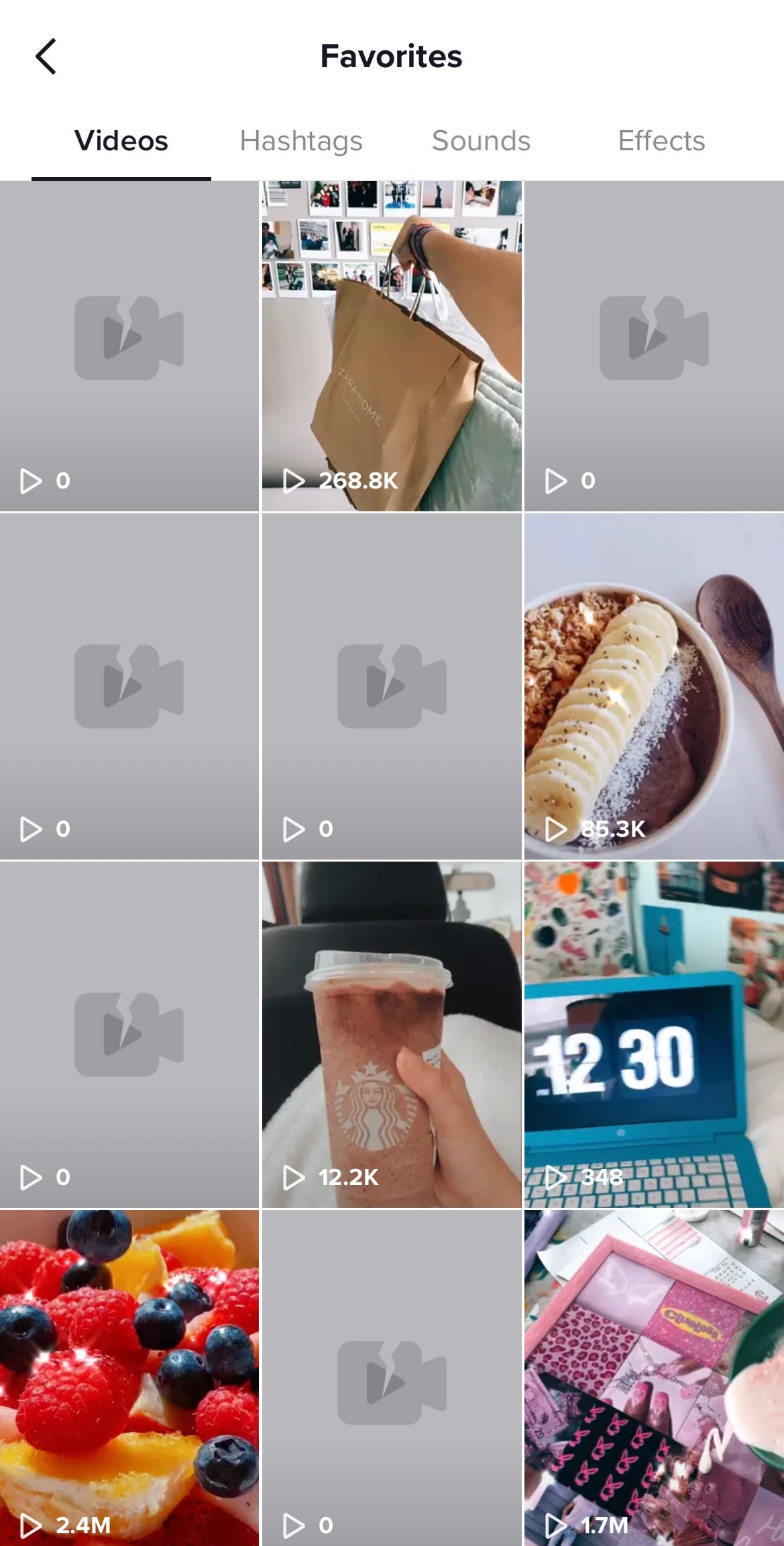The image size is (784, 1546).
Task: Switch to the Sounds tab
Action: (481, 141)
